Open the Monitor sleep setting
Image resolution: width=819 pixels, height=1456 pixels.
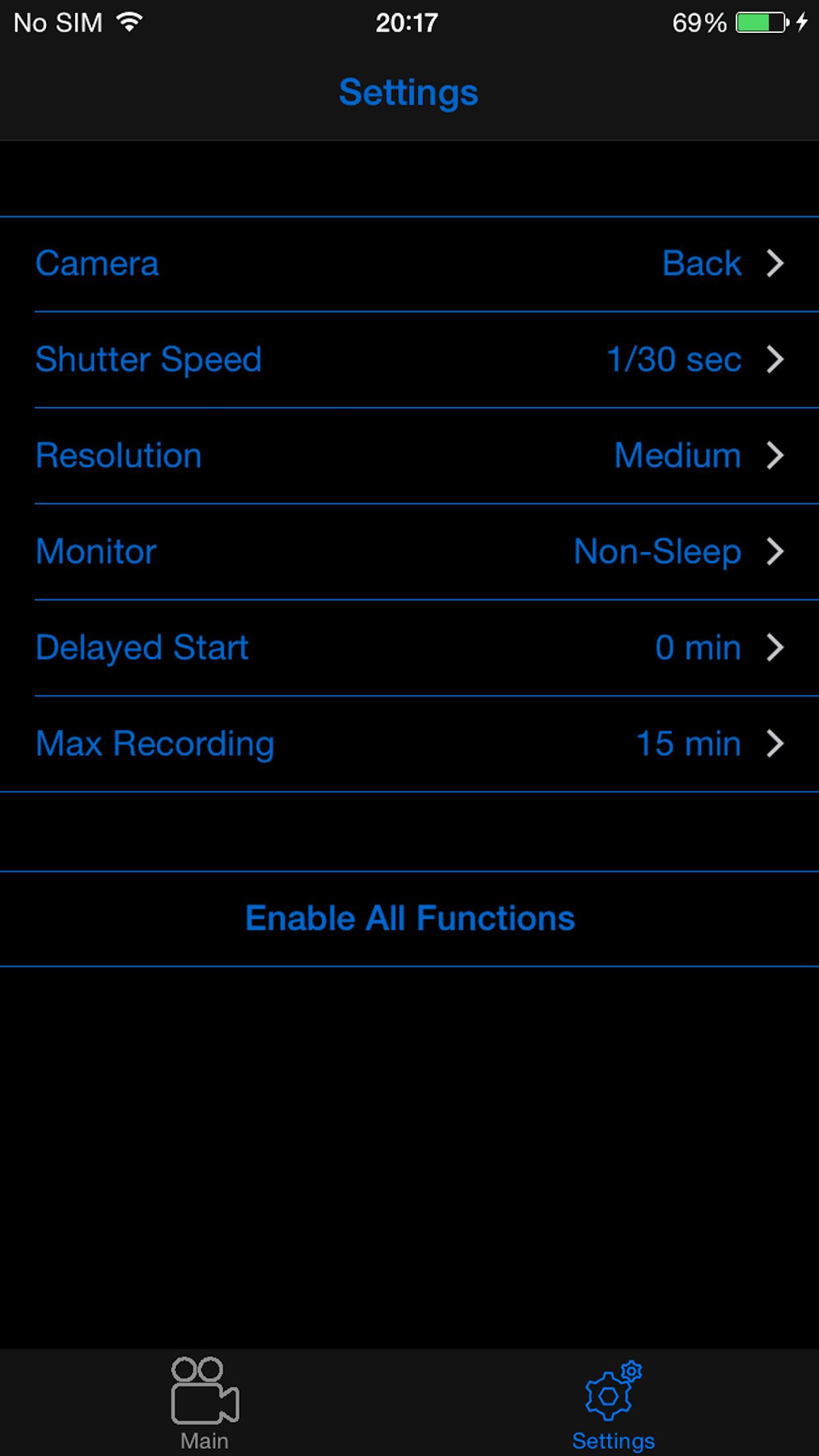coord(409,552)
